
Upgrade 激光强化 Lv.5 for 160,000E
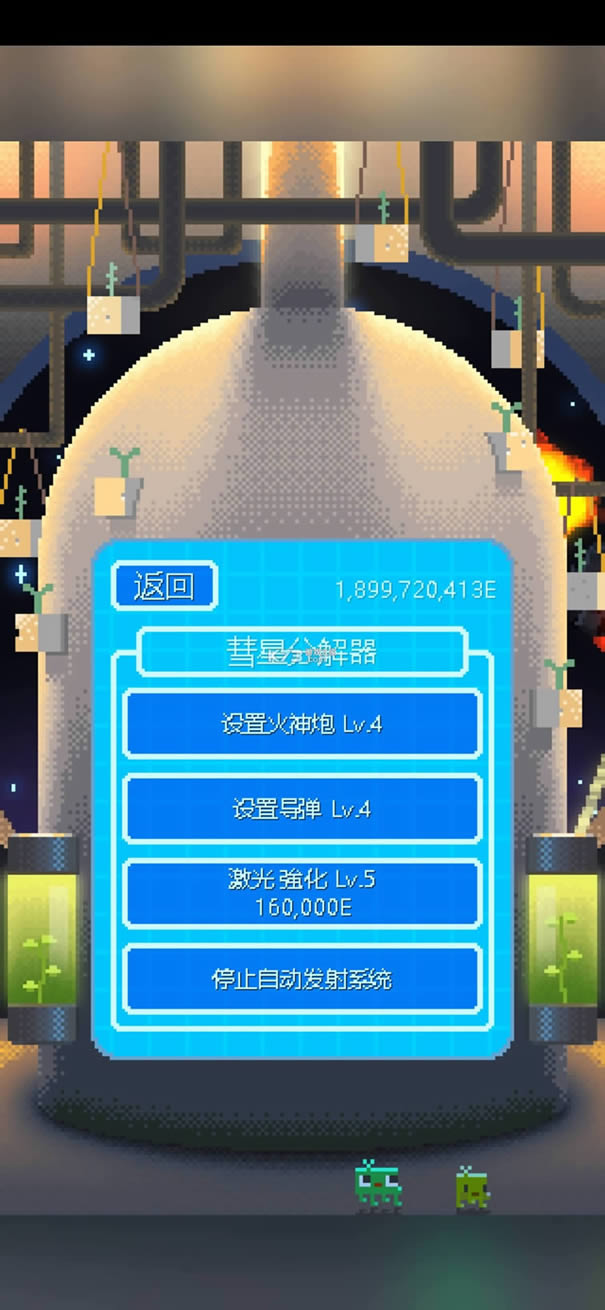click(302, 893)
